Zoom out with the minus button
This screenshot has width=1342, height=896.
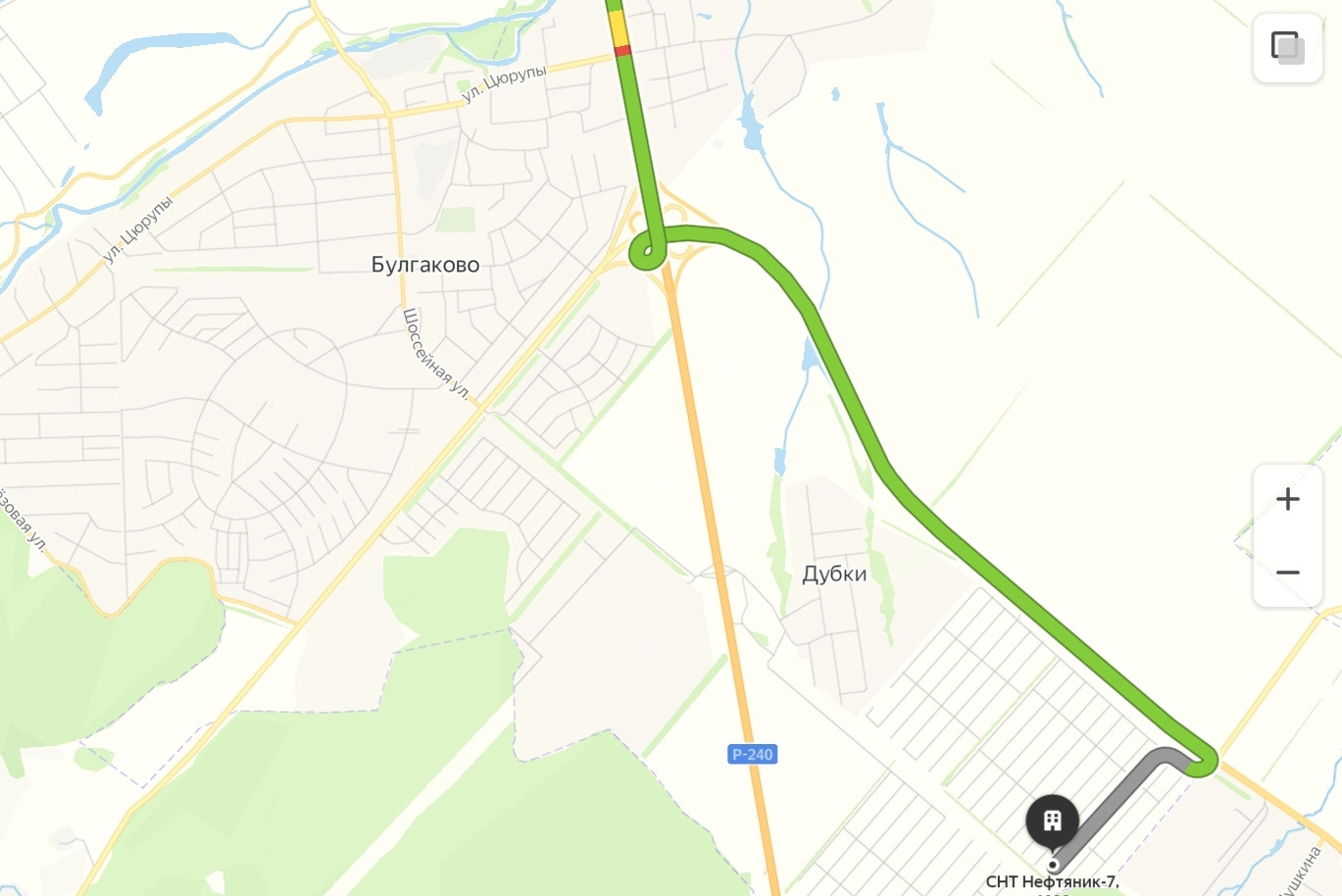(1288, 572)
